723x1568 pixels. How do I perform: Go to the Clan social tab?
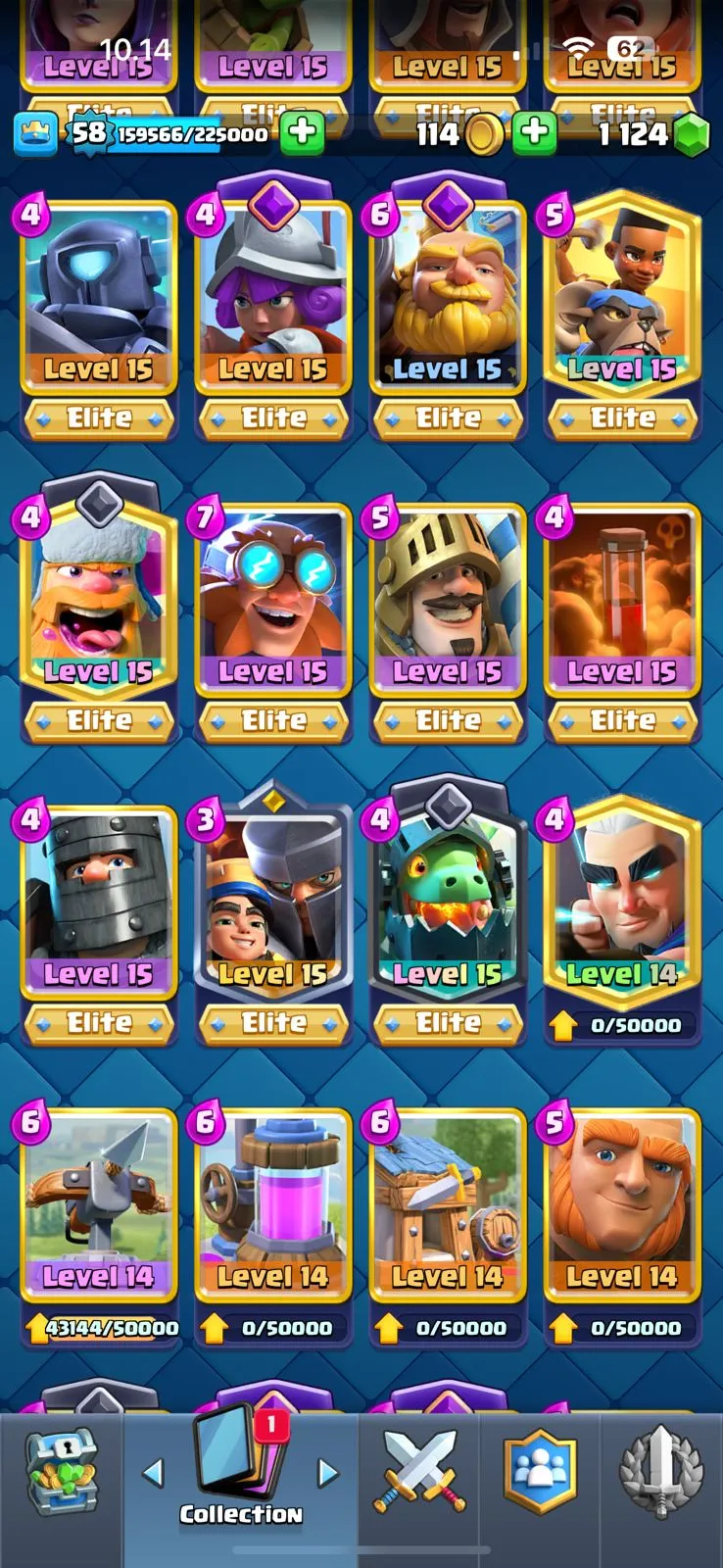tap(540, 1471)
